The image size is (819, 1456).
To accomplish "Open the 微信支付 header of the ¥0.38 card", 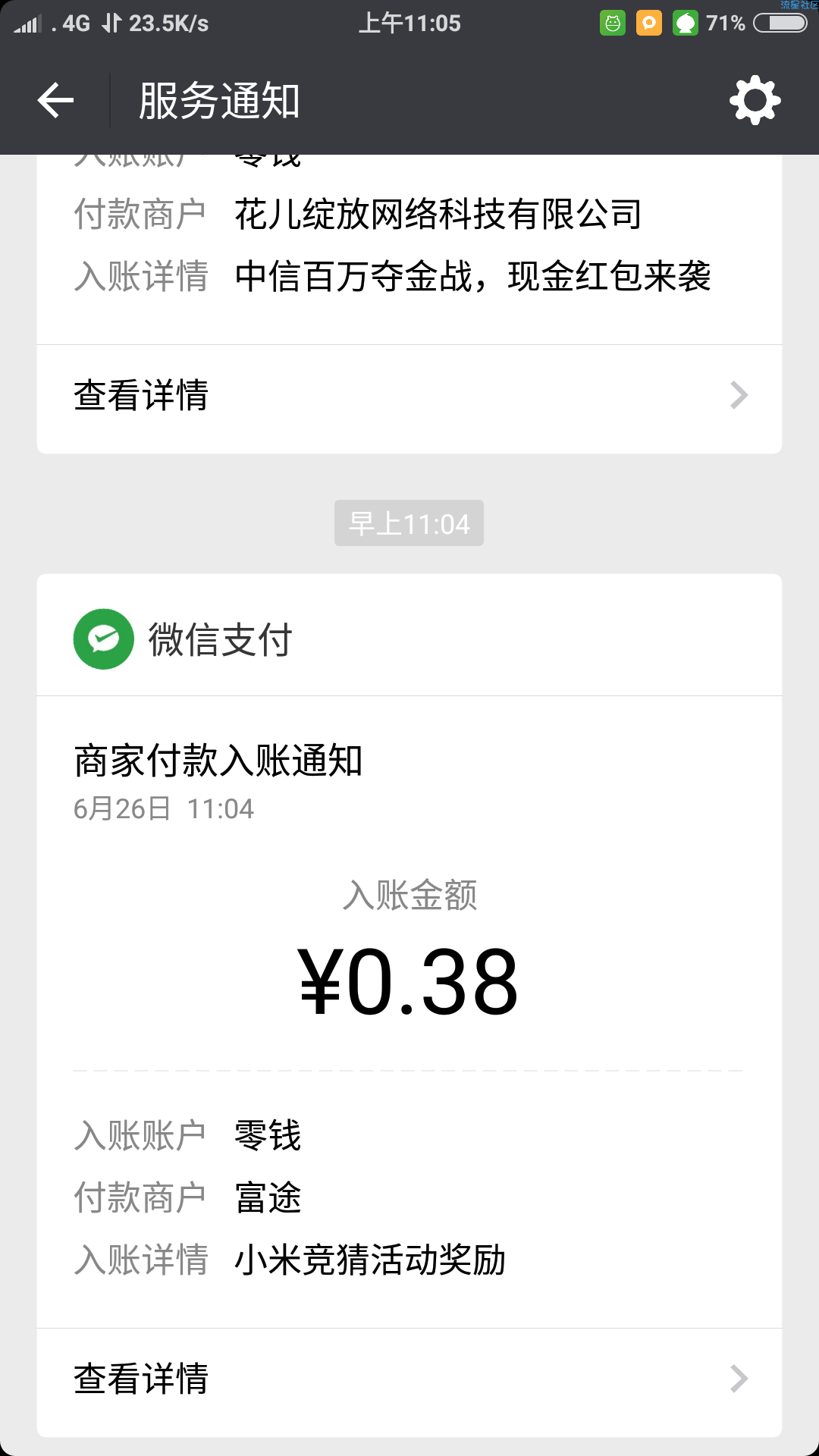I will coord(409,639).
